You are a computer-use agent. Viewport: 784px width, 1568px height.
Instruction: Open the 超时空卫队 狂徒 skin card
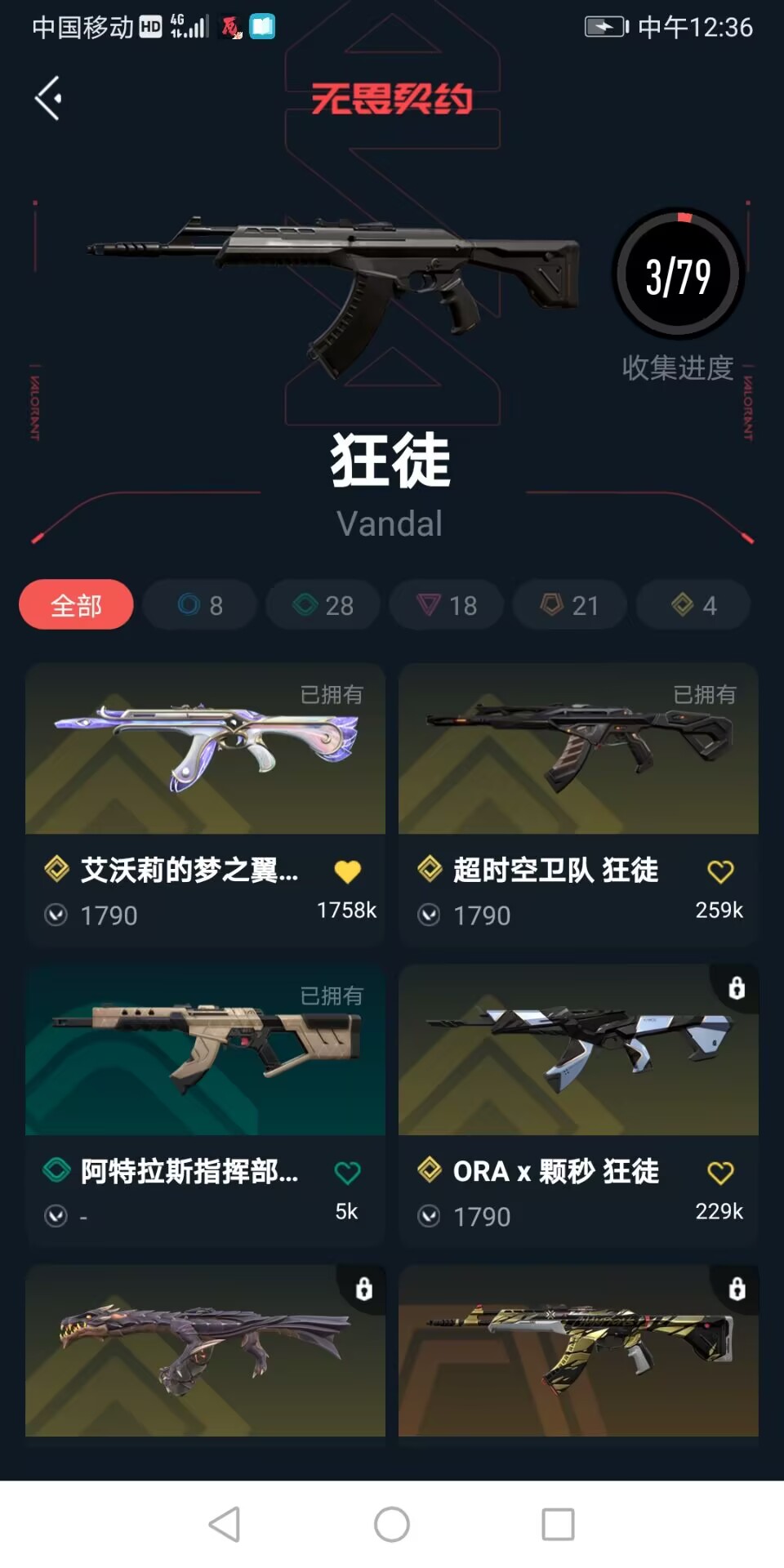(x=578, y=749)
